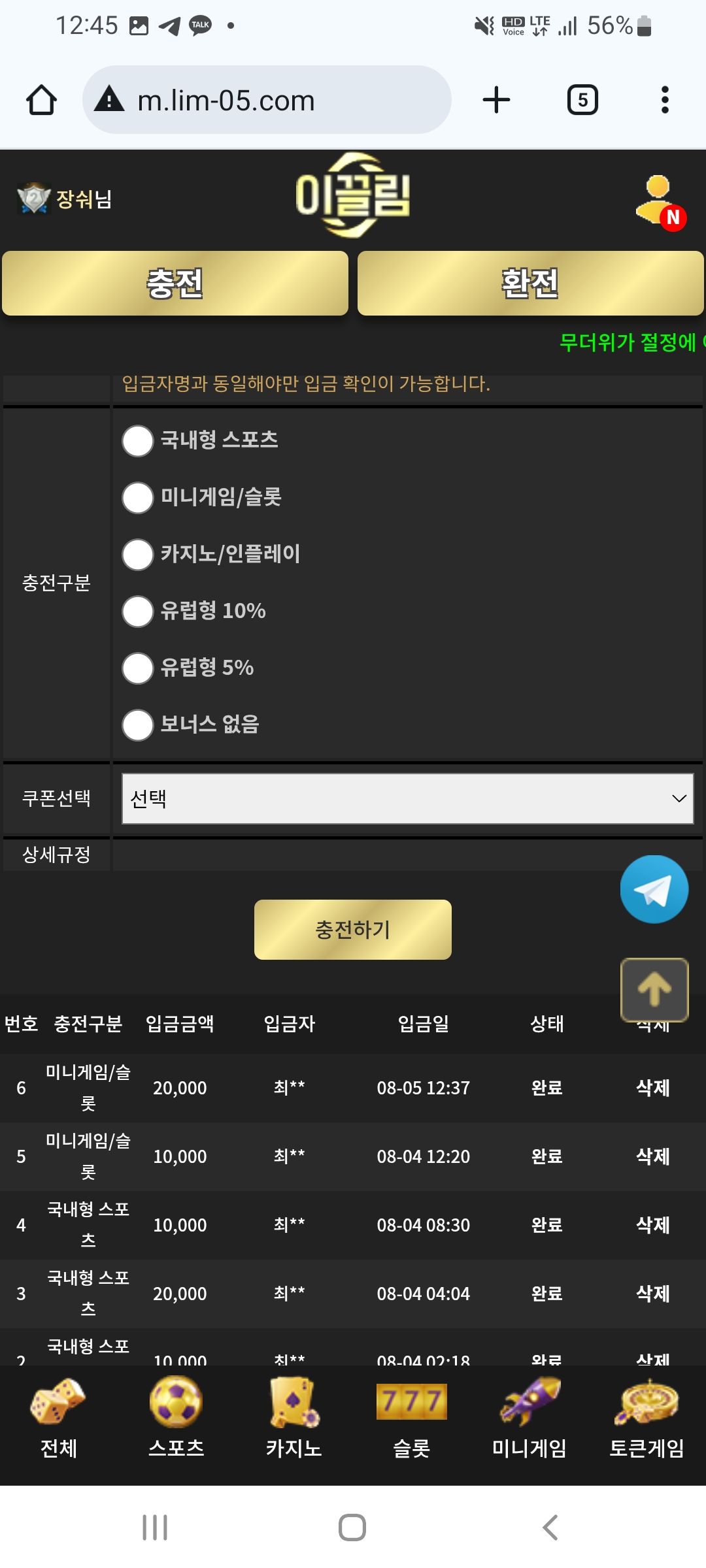Open the 환전 withdrawal button
This screenshot has height=1568, width=706.
click(530, 284)
